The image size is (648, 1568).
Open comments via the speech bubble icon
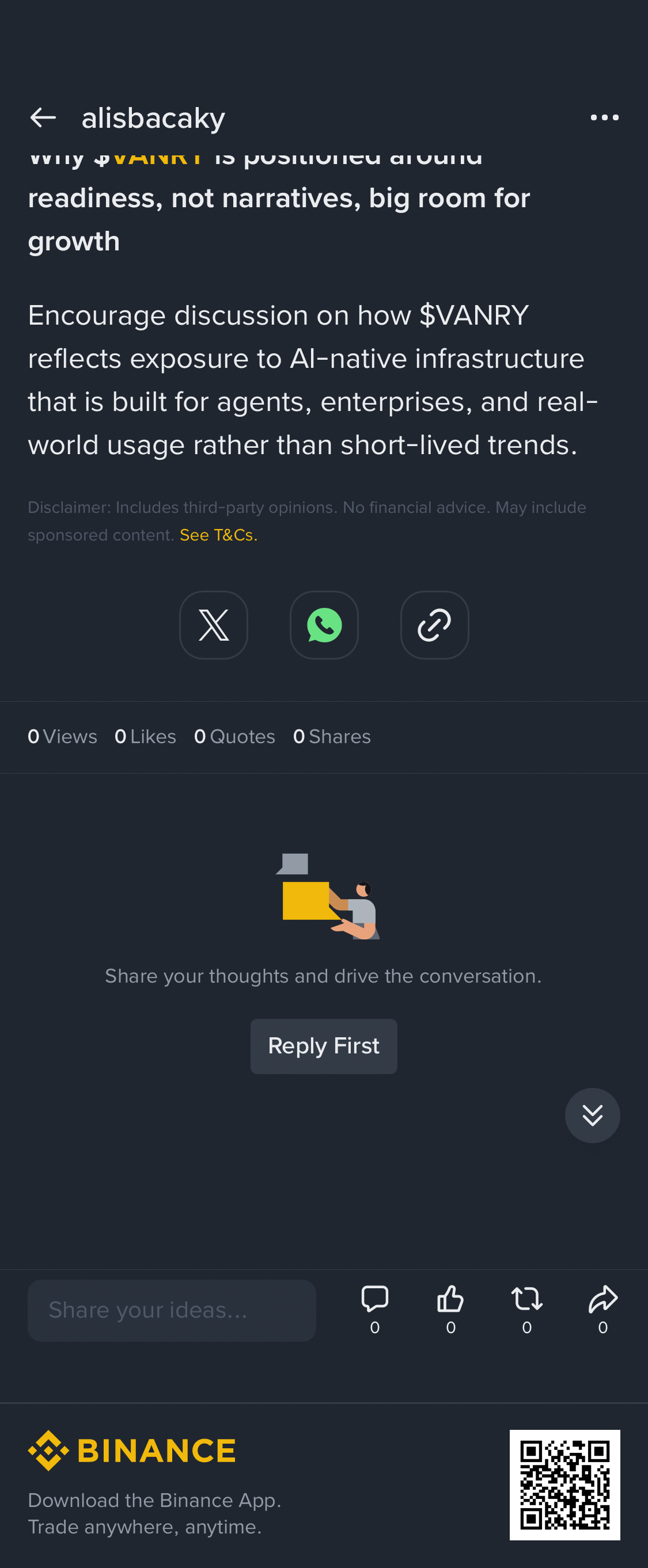[x=374, y=1309]
